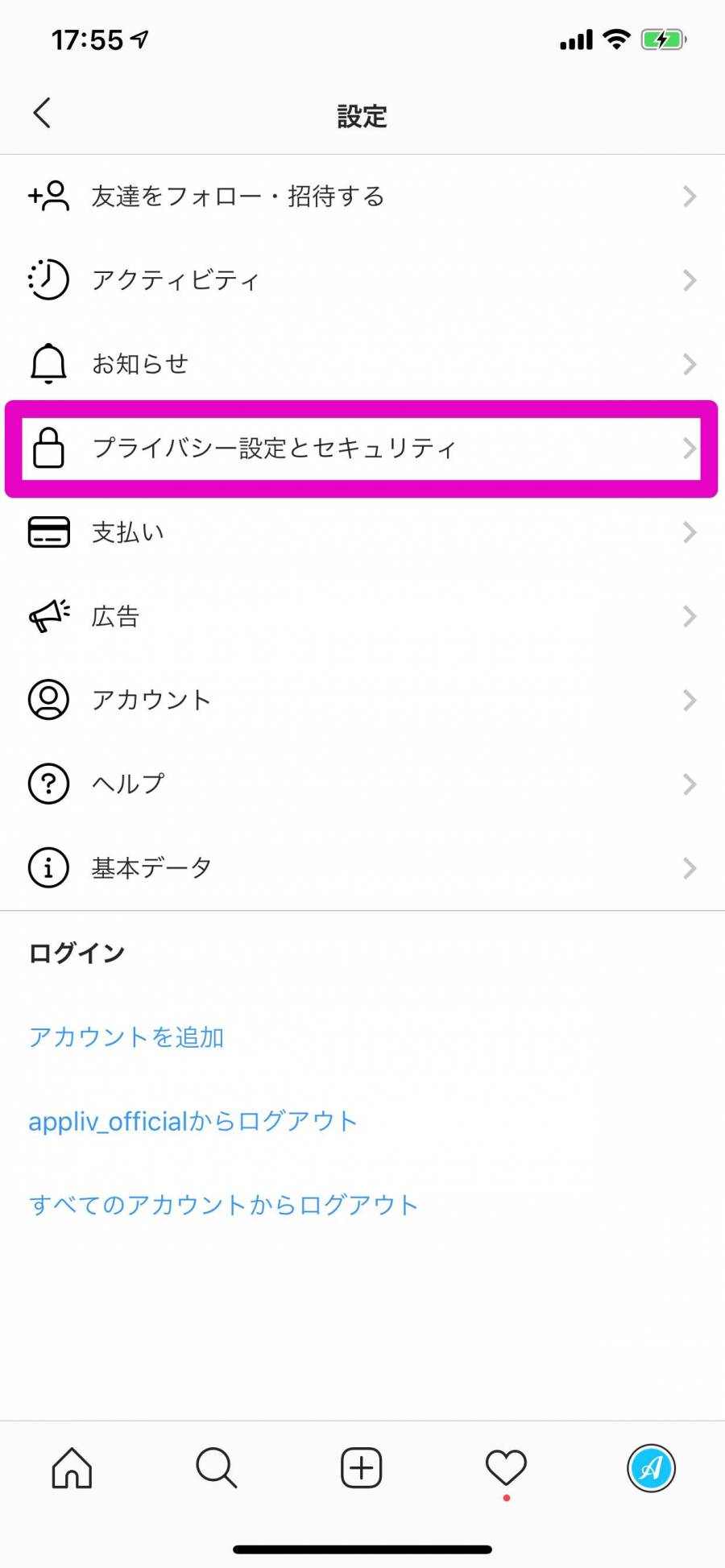Switch to the home tab
The height and width of the screenshot is (1568, 725).
(x=72, y=1467)
